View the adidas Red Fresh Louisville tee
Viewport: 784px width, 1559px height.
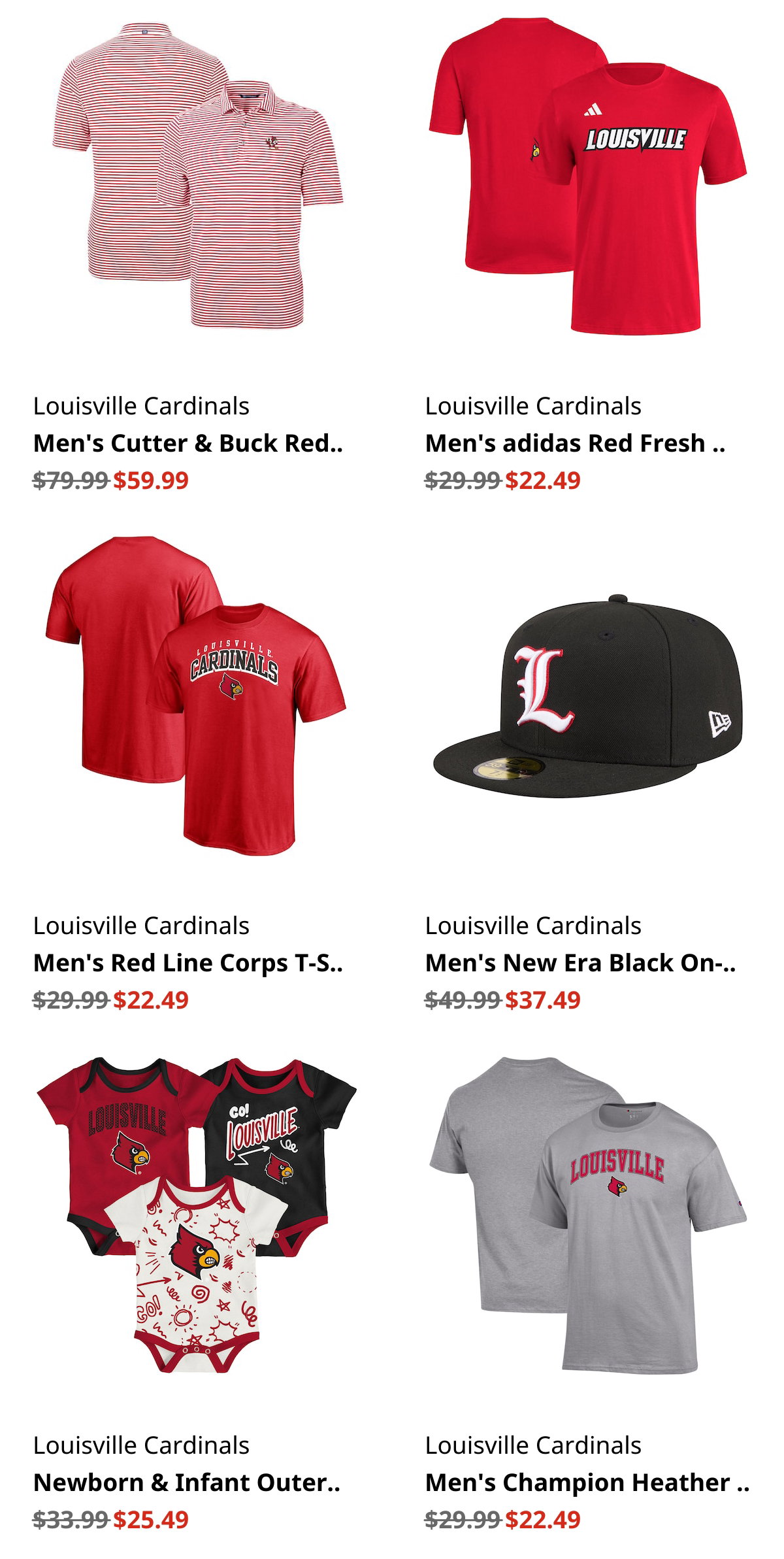(587, 176)
